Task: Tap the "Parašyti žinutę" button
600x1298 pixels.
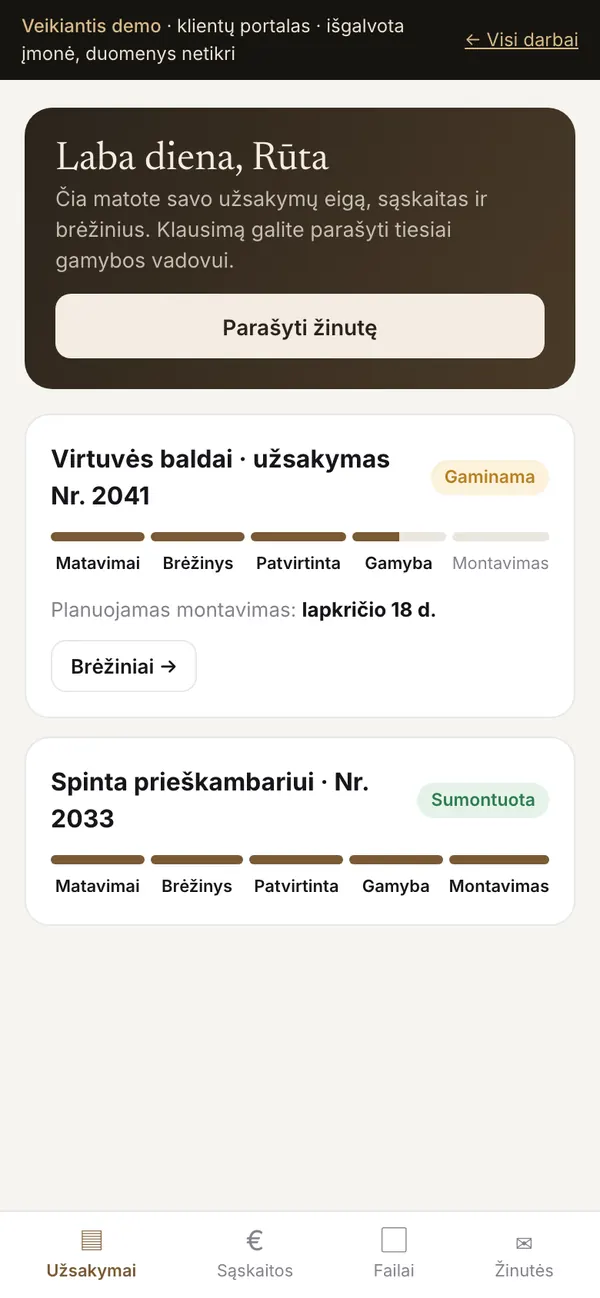Action: click(x=300, y=326)
